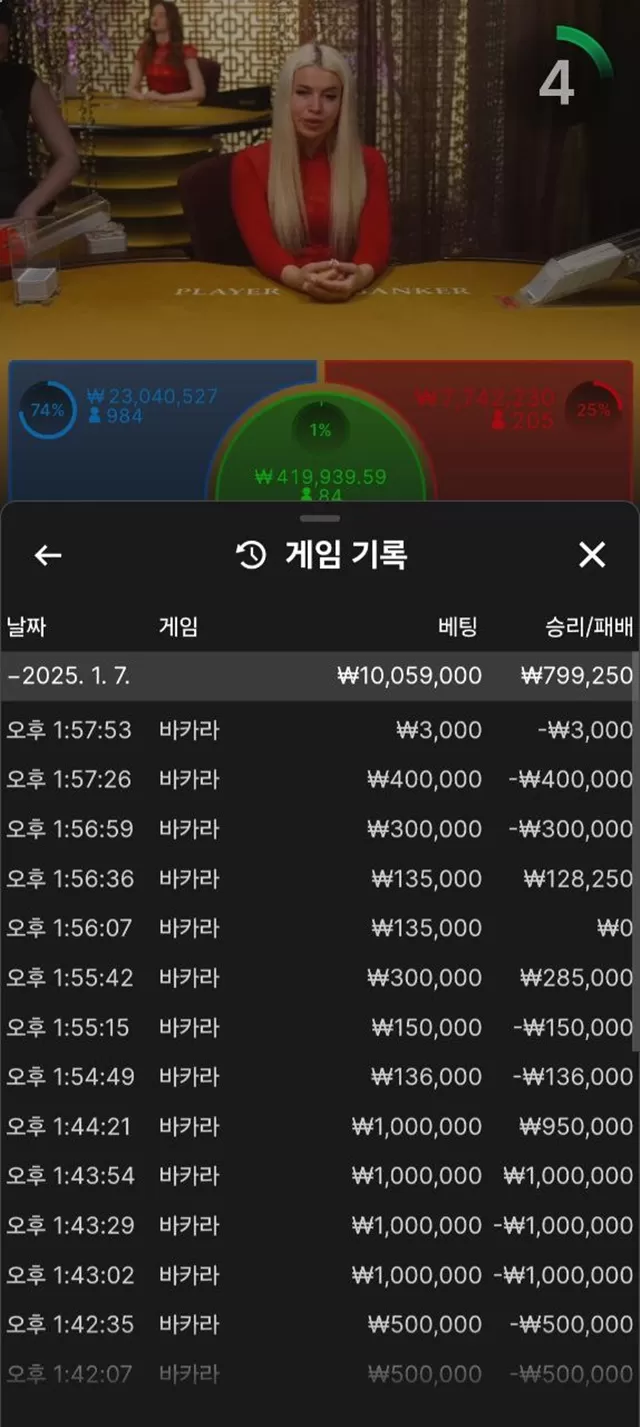640x1427 pixels.
Task: Collapse the 2025. 1. 7. date group
Action: click(320, 676)
